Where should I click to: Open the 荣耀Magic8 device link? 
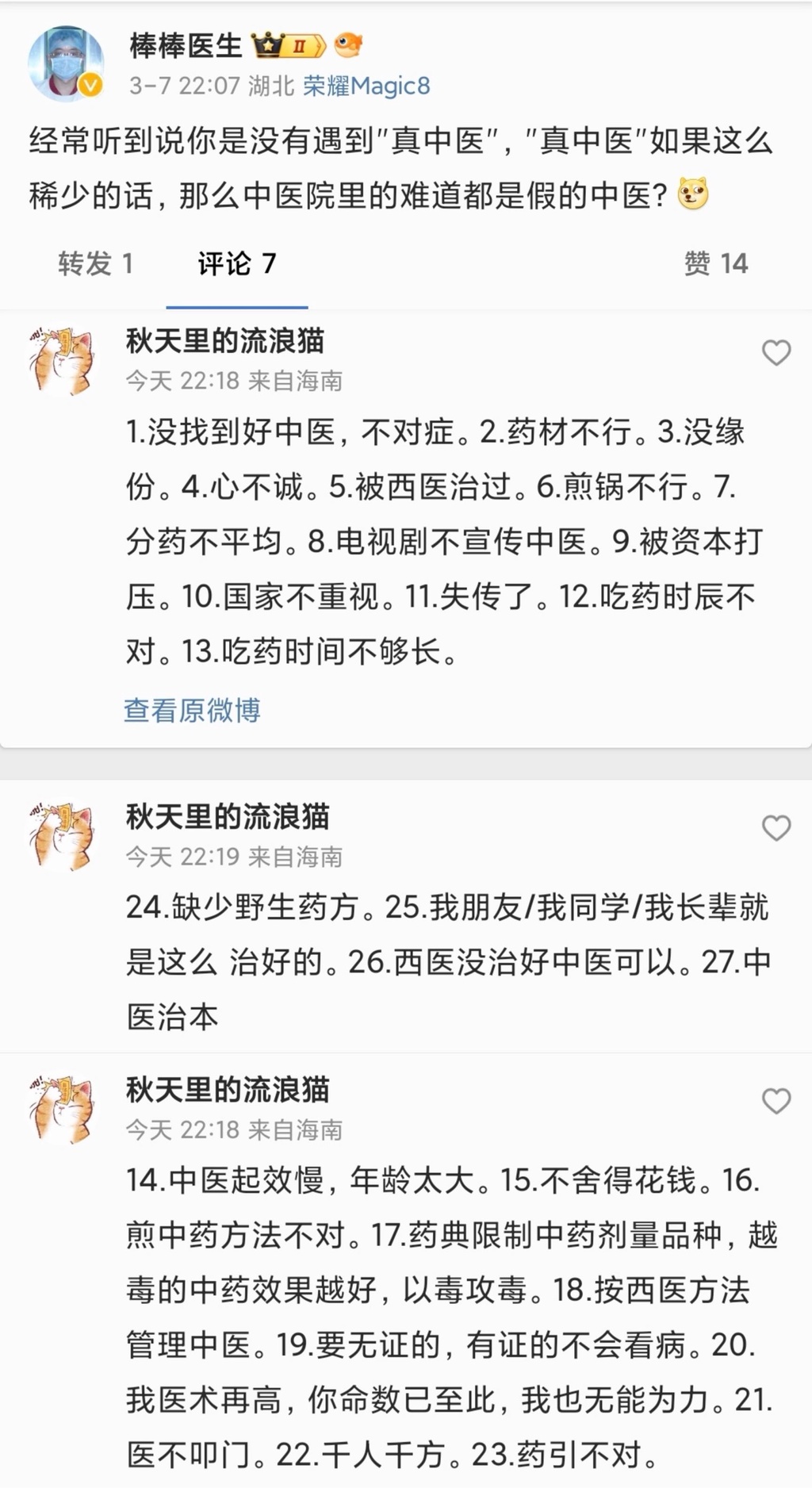coord(366,86)
